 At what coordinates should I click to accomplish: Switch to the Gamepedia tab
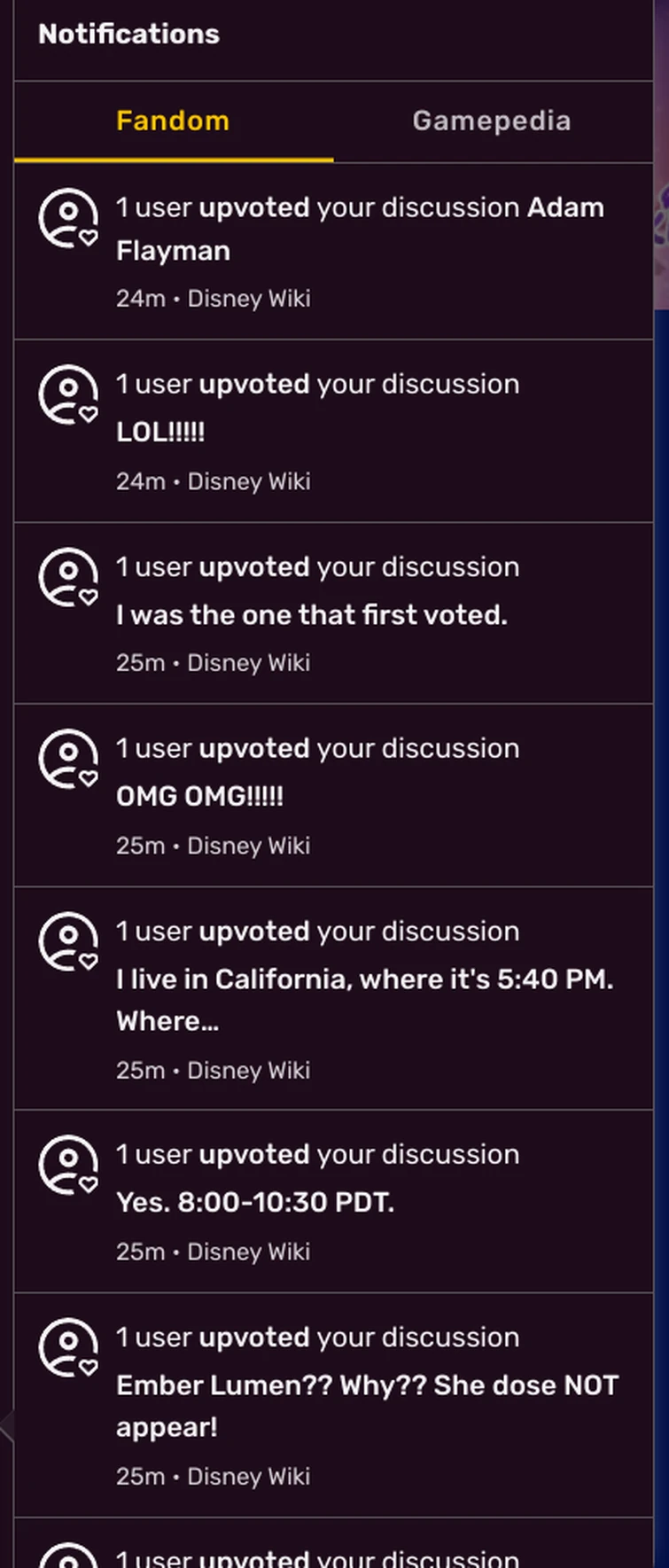pyautogui.click(x=492, y=121)
